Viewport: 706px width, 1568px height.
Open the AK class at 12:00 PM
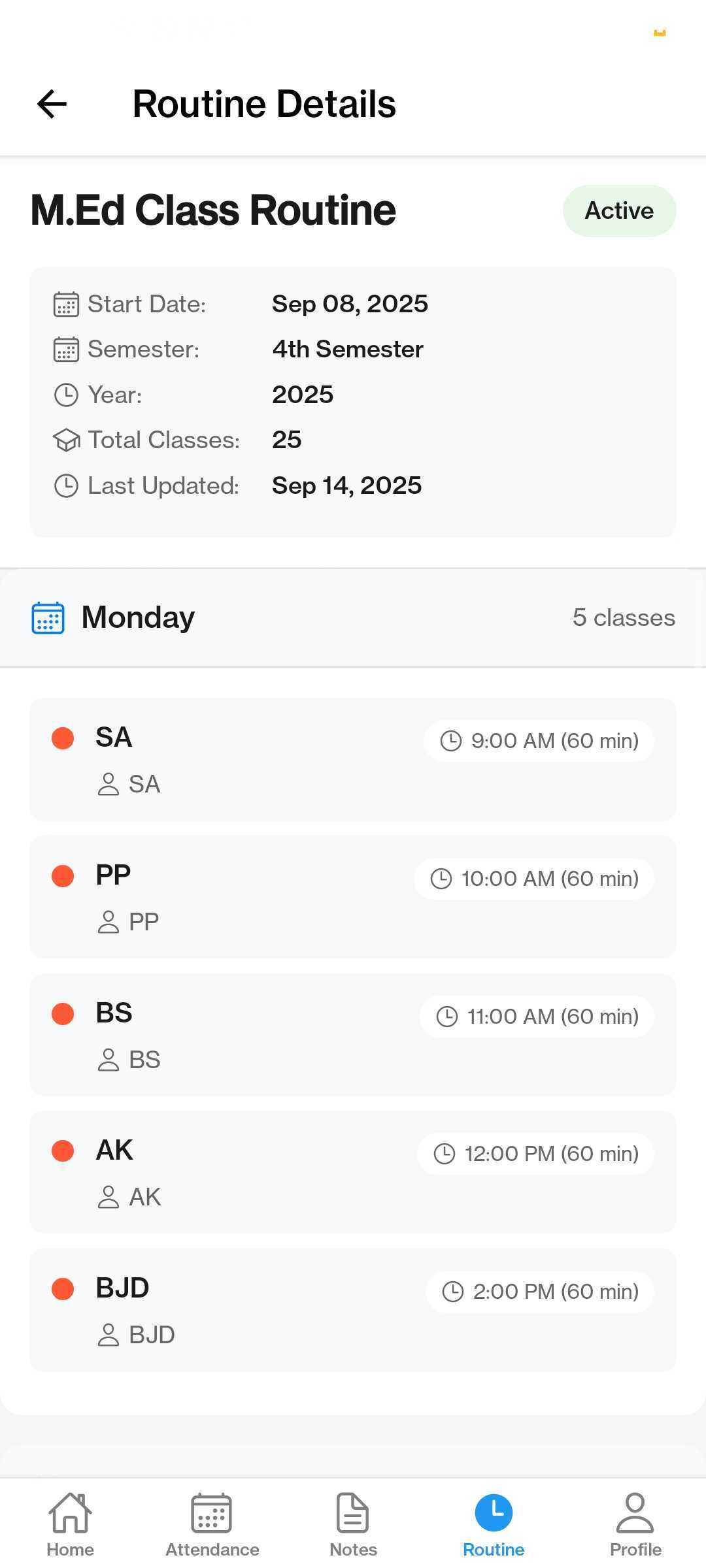(353, 1172)
